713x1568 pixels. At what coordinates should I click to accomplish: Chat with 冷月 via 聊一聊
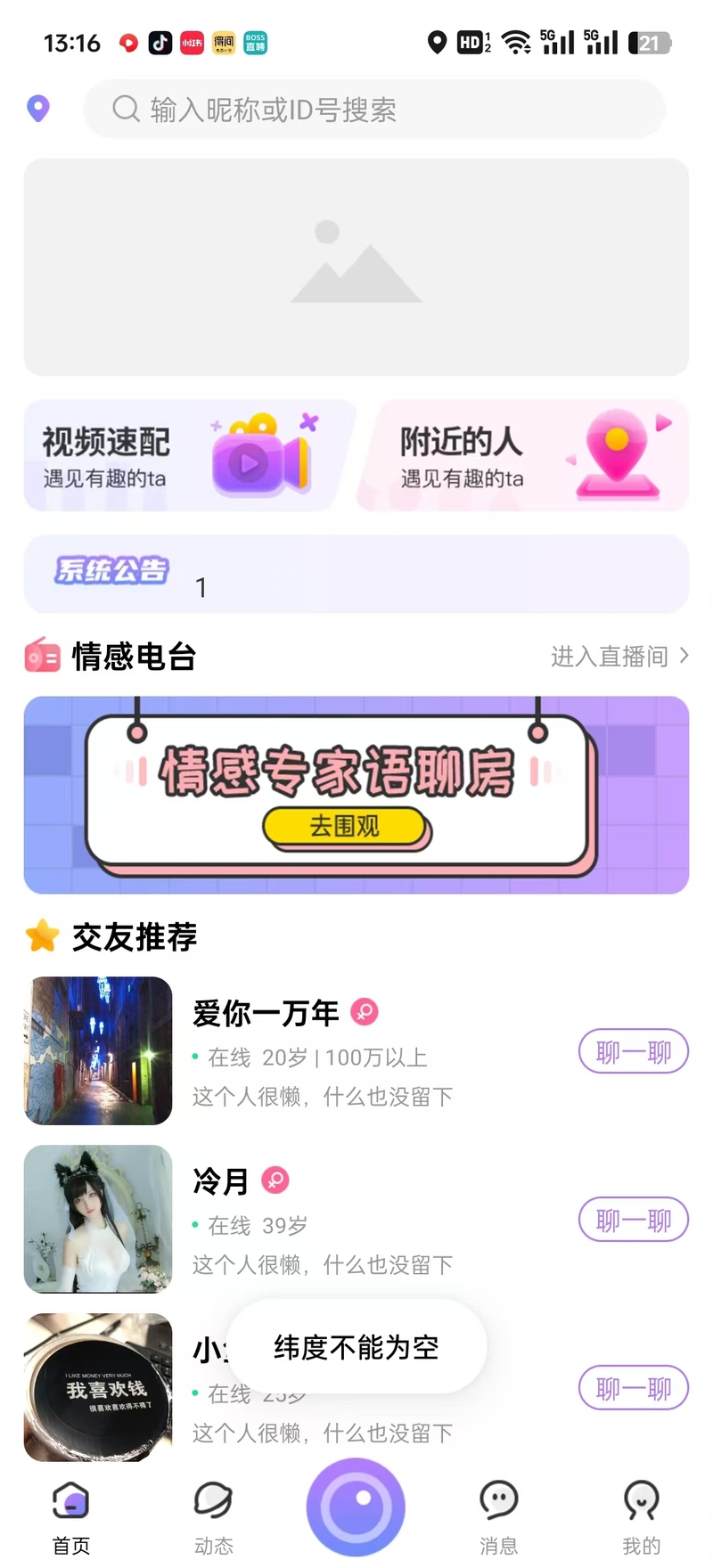point(634,1221)
